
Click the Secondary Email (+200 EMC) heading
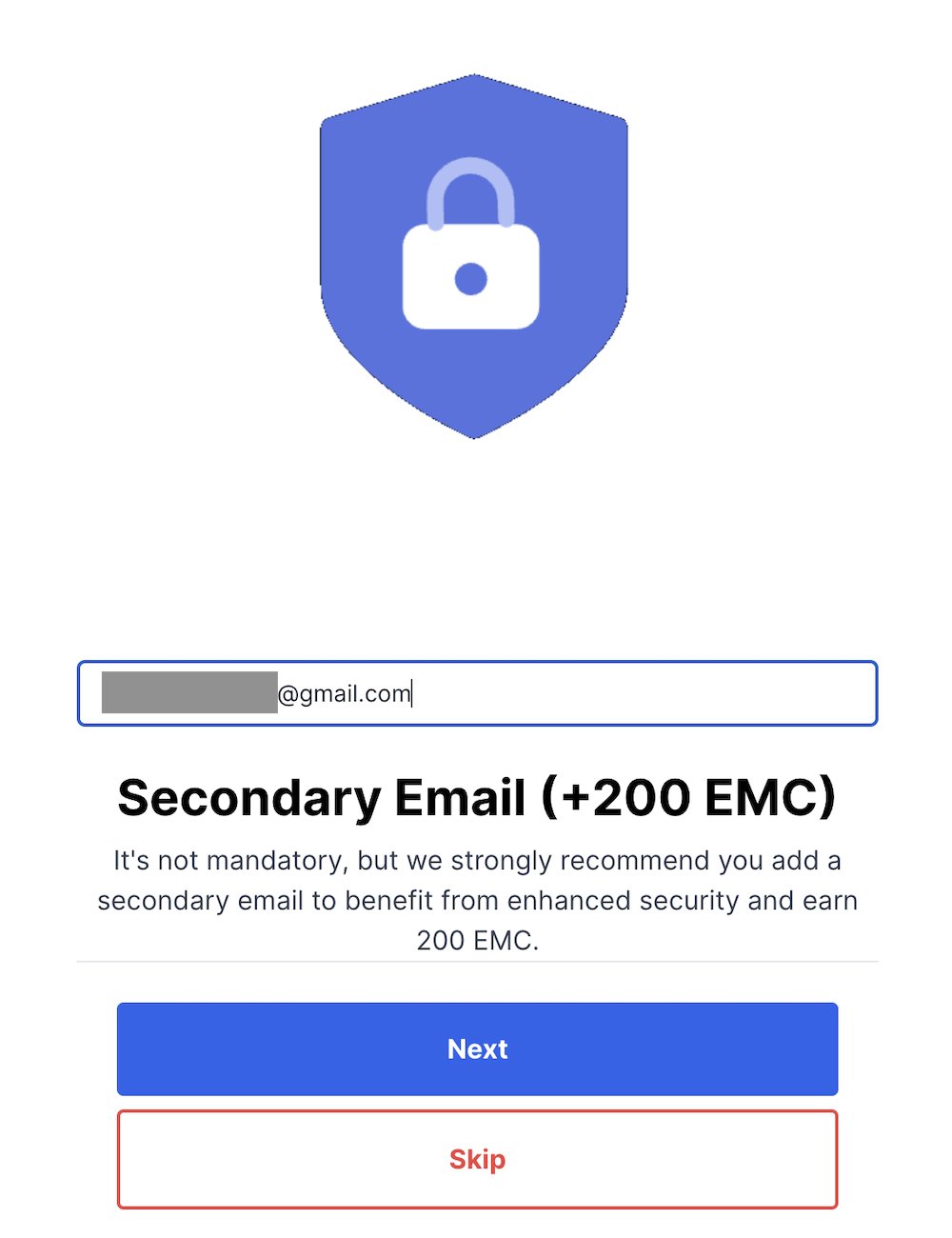click(x=476, y=798)
